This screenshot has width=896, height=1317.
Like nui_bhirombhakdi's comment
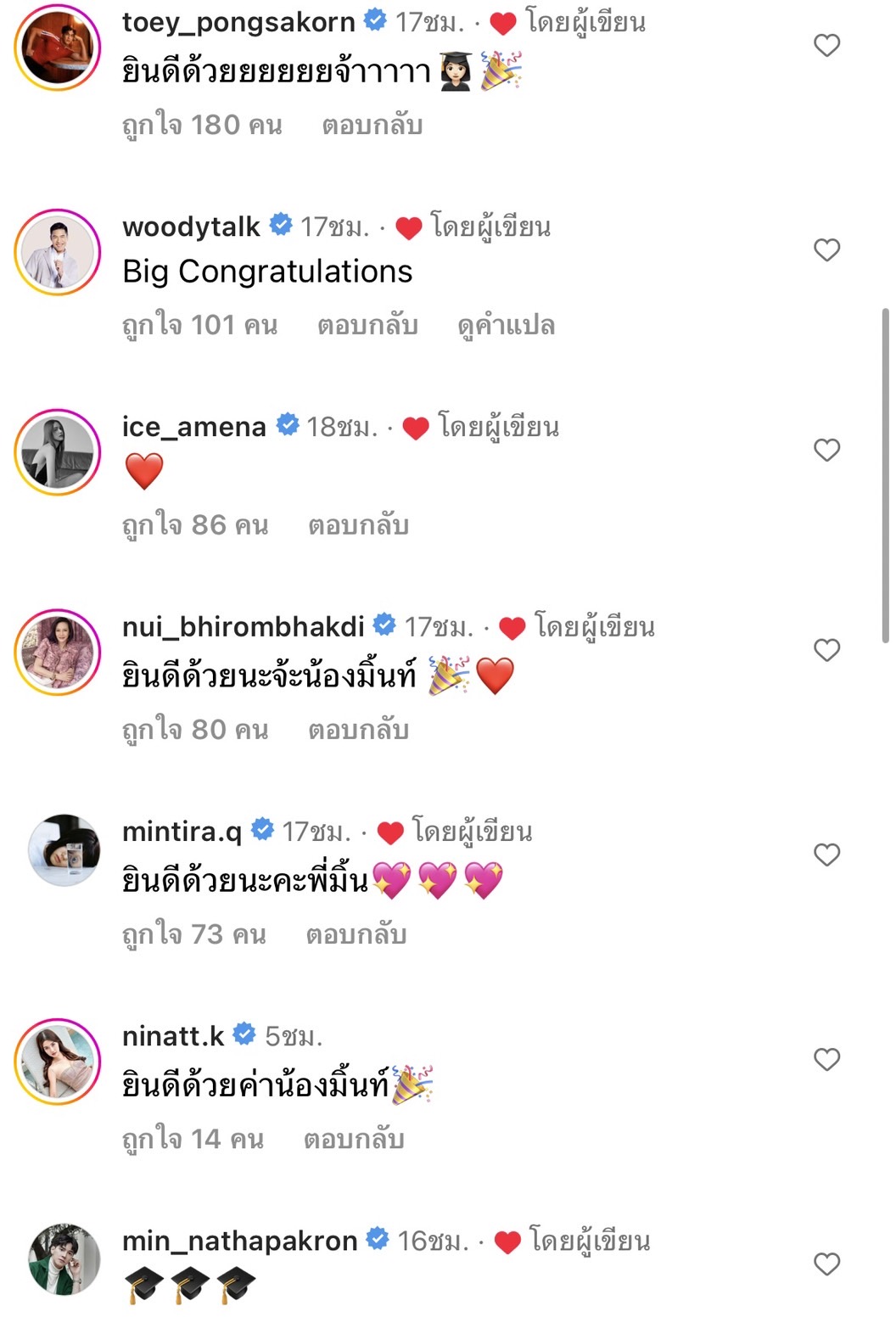(x=826, y=650)
